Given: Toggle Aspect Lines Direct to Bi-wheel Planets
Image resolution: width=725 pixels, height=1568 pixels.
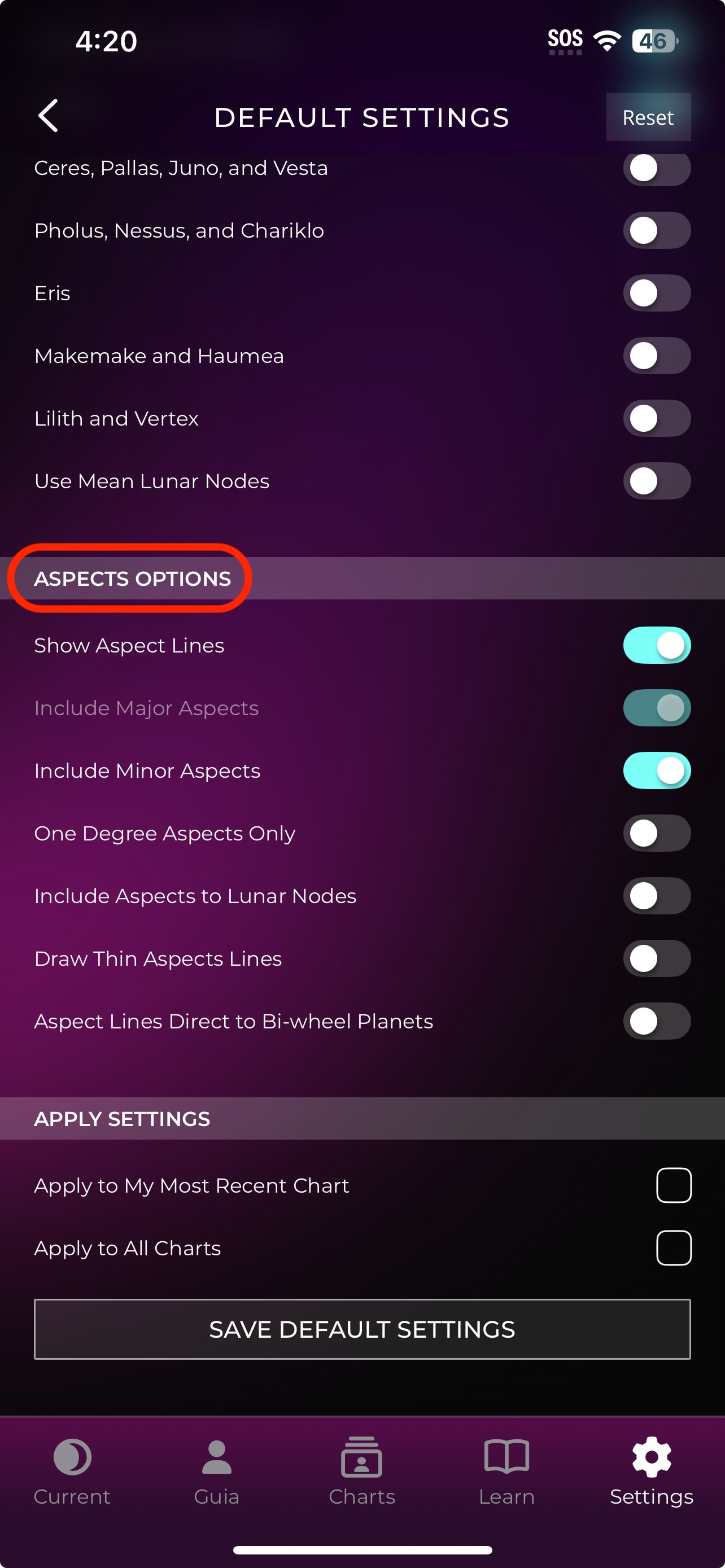Looking at the screenshot, I should (x=656, y=1022).
